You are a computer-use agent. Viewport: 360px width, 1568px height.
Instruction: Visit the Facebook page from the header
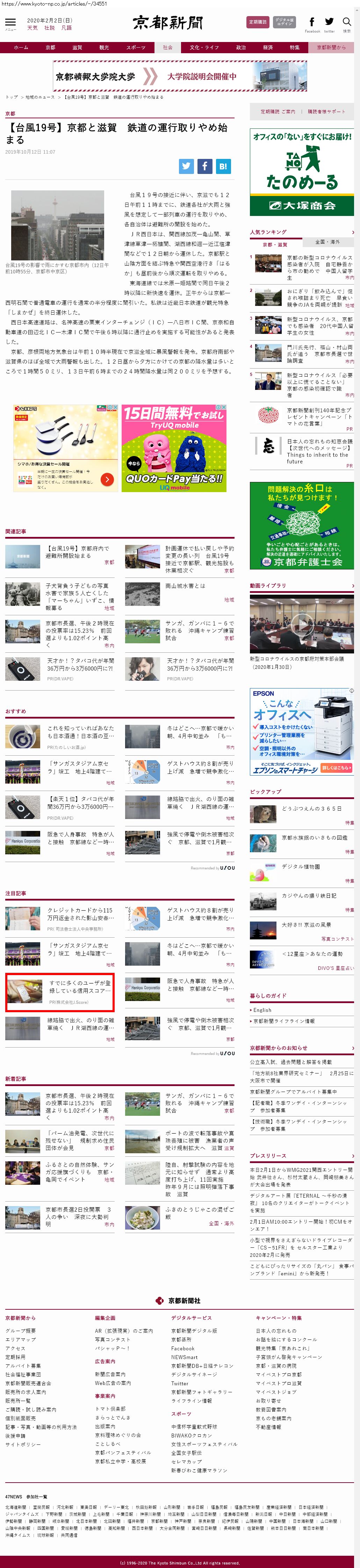(312, 24)
